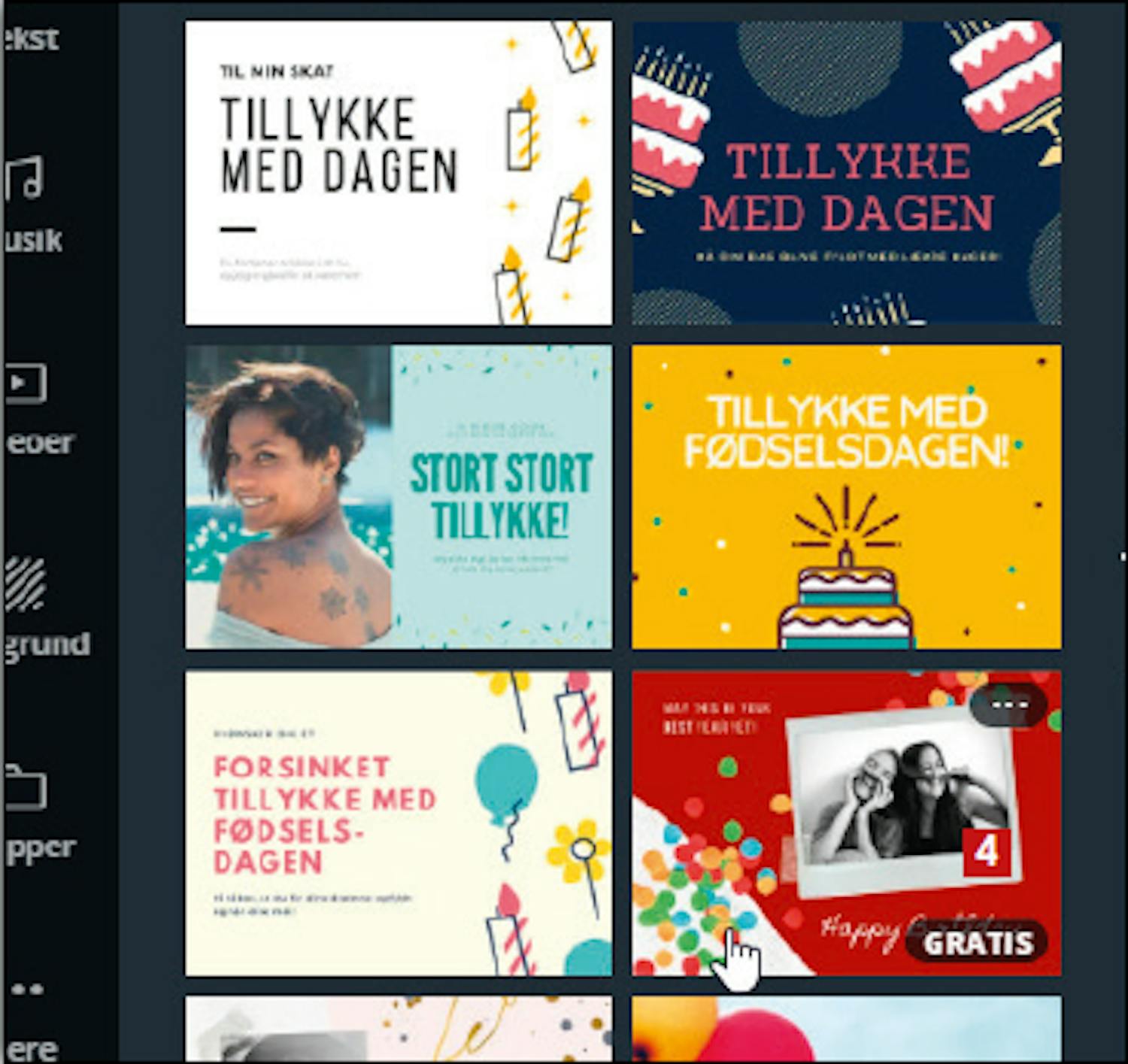
Task: Open the white 'Til min skat' candles template
Action: coord(399,173)
